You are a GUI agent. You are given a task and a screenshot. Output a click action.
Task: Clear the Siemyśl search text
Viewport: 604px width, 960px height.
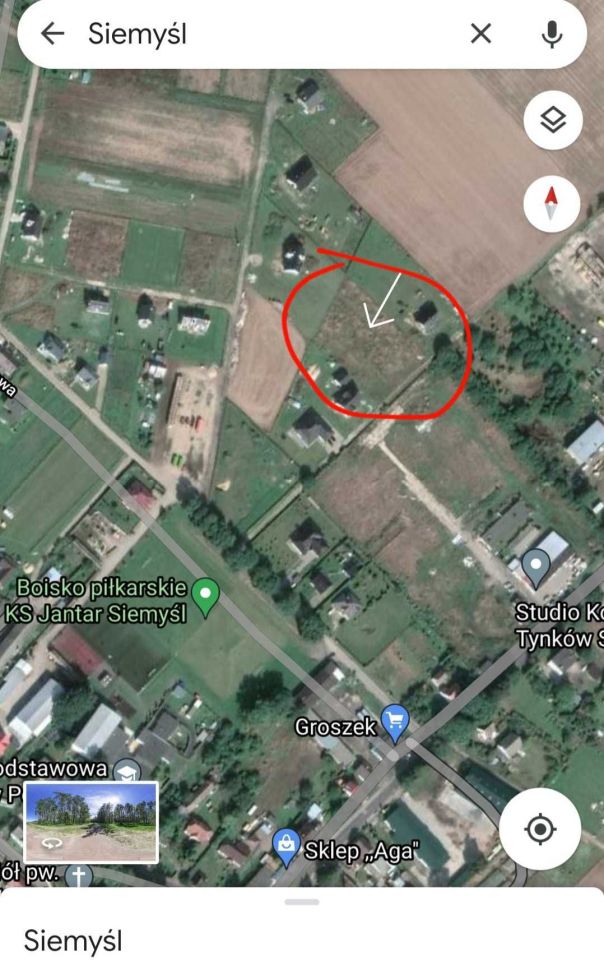pos(481,34)
